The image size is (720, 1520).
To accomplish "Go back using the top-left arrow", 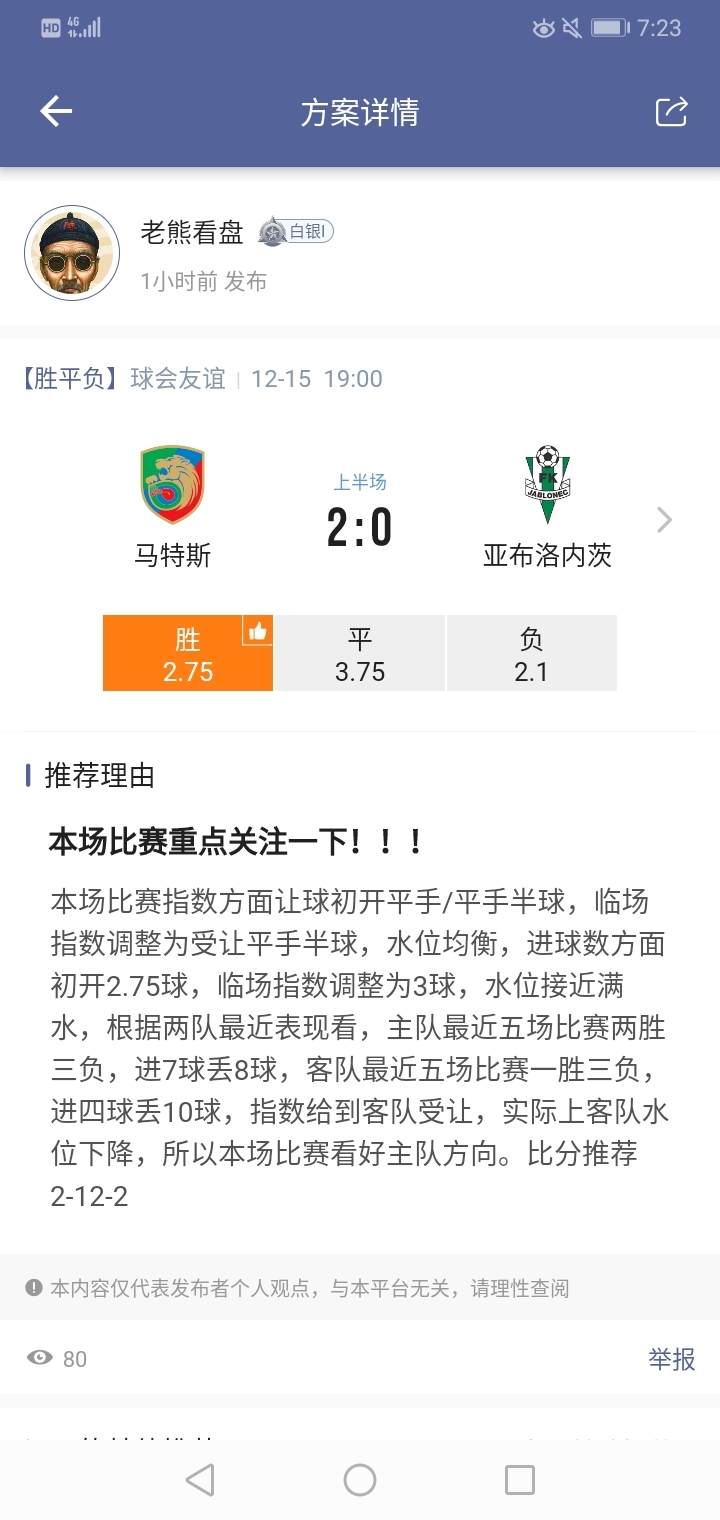I will point(56,112).
